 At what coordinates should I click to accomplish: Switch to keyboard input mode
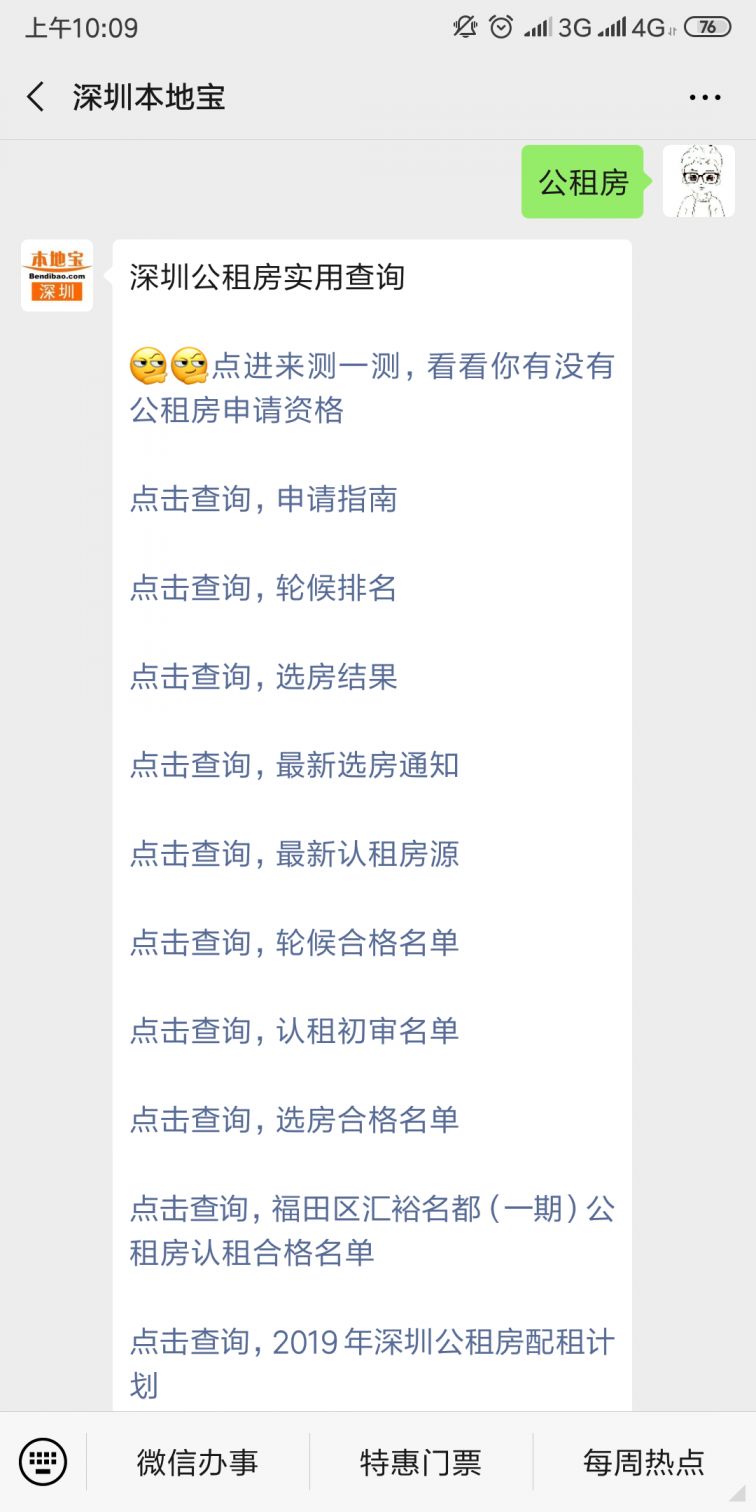43,1462
